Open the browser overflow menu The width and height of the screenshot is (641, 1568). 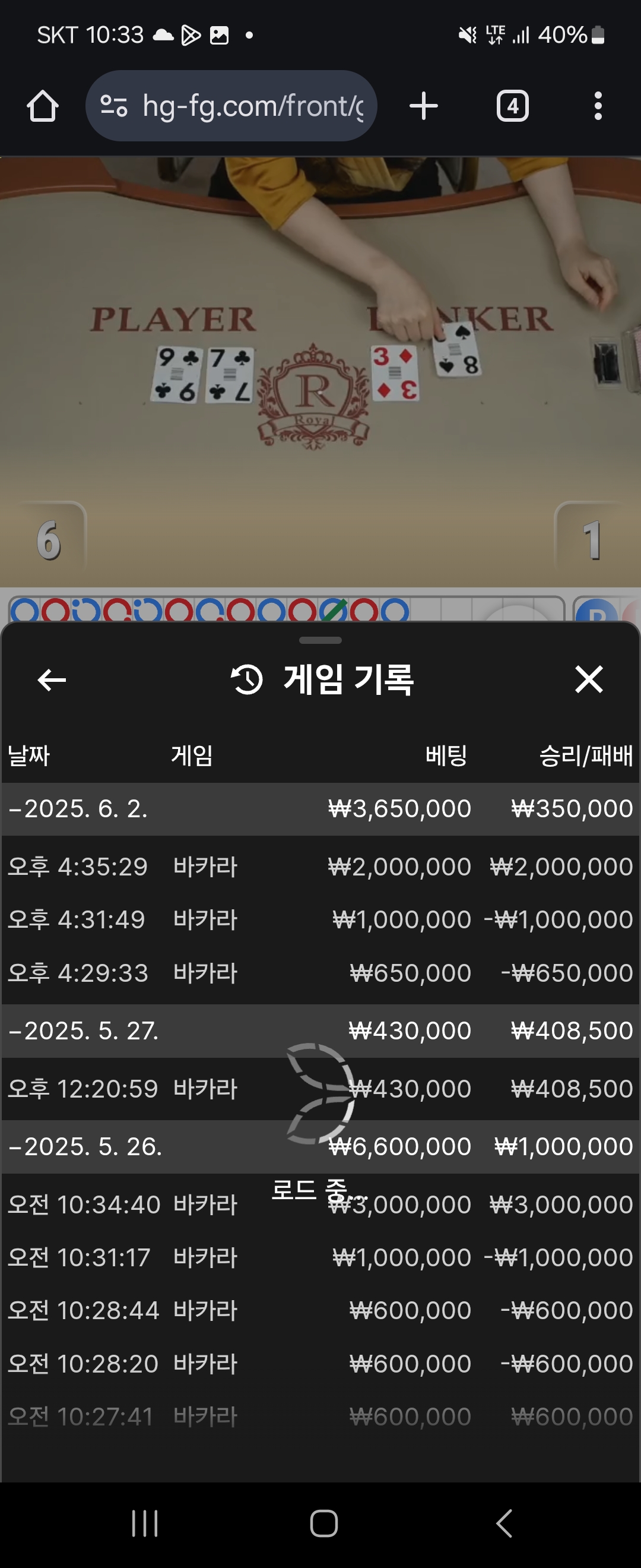598,106
